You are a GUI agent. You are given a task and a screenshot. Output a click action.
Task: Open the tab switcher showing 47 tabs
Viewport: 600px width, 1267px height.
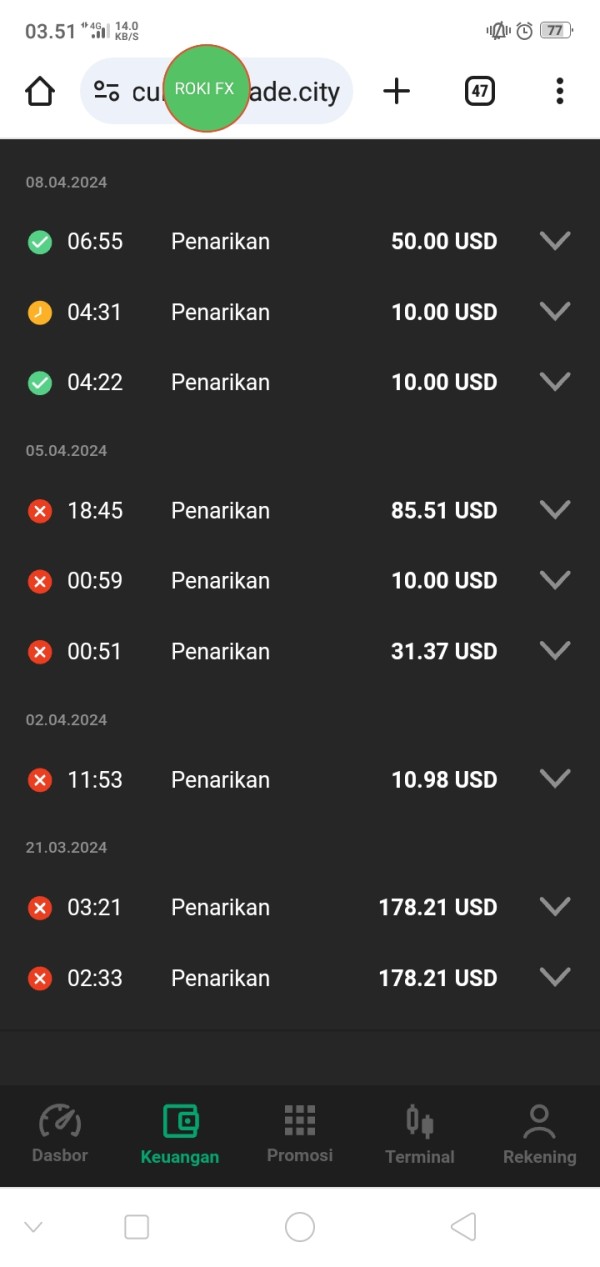[x=480, y=92]
